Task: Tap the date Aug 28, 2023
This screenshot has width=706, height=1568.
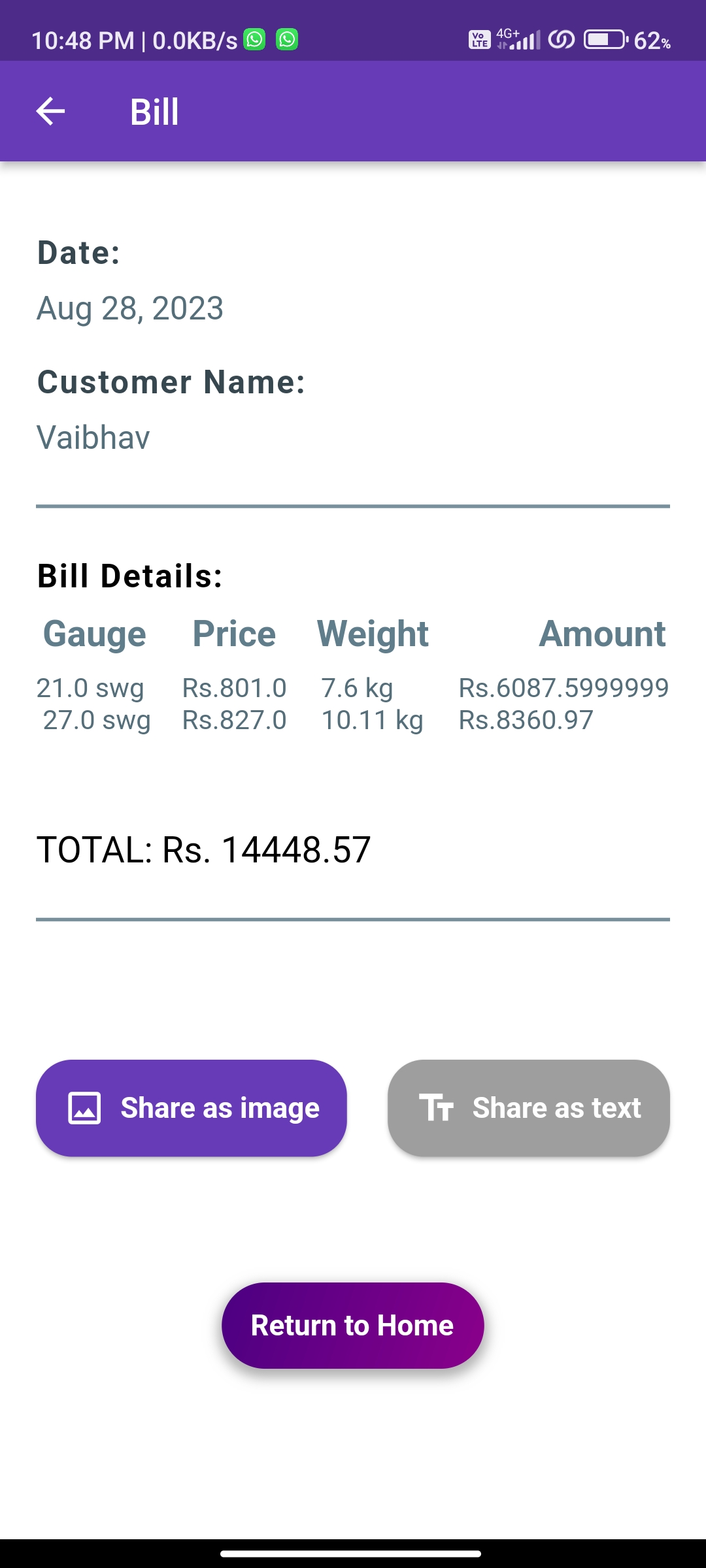Action: click(131, 308)
